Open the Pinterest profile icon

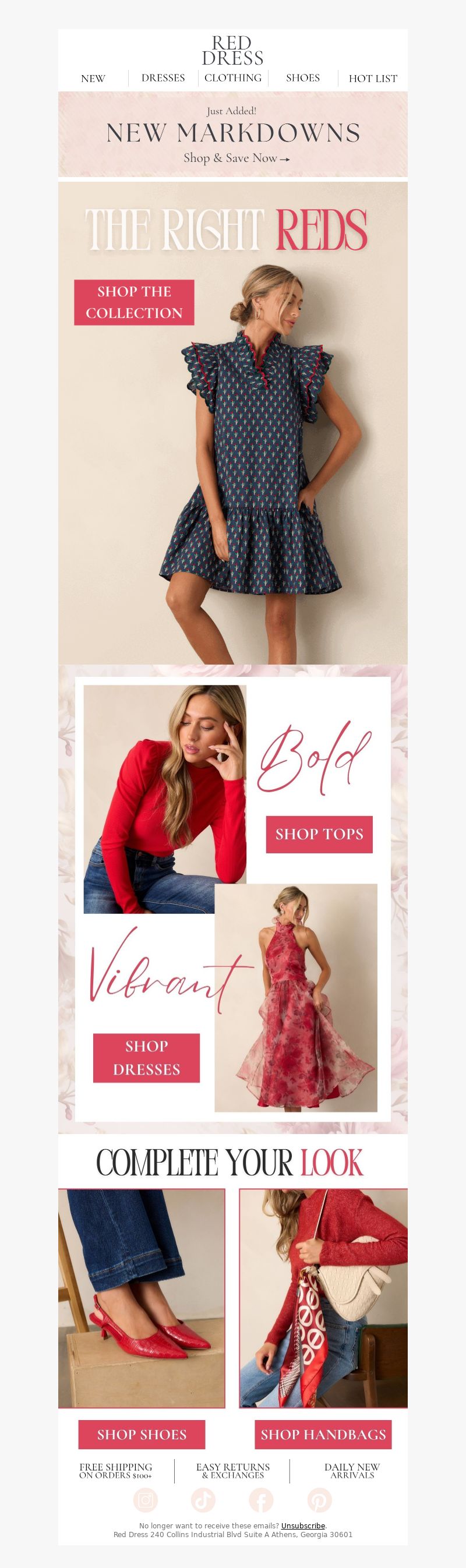(x=319, y=1500)
